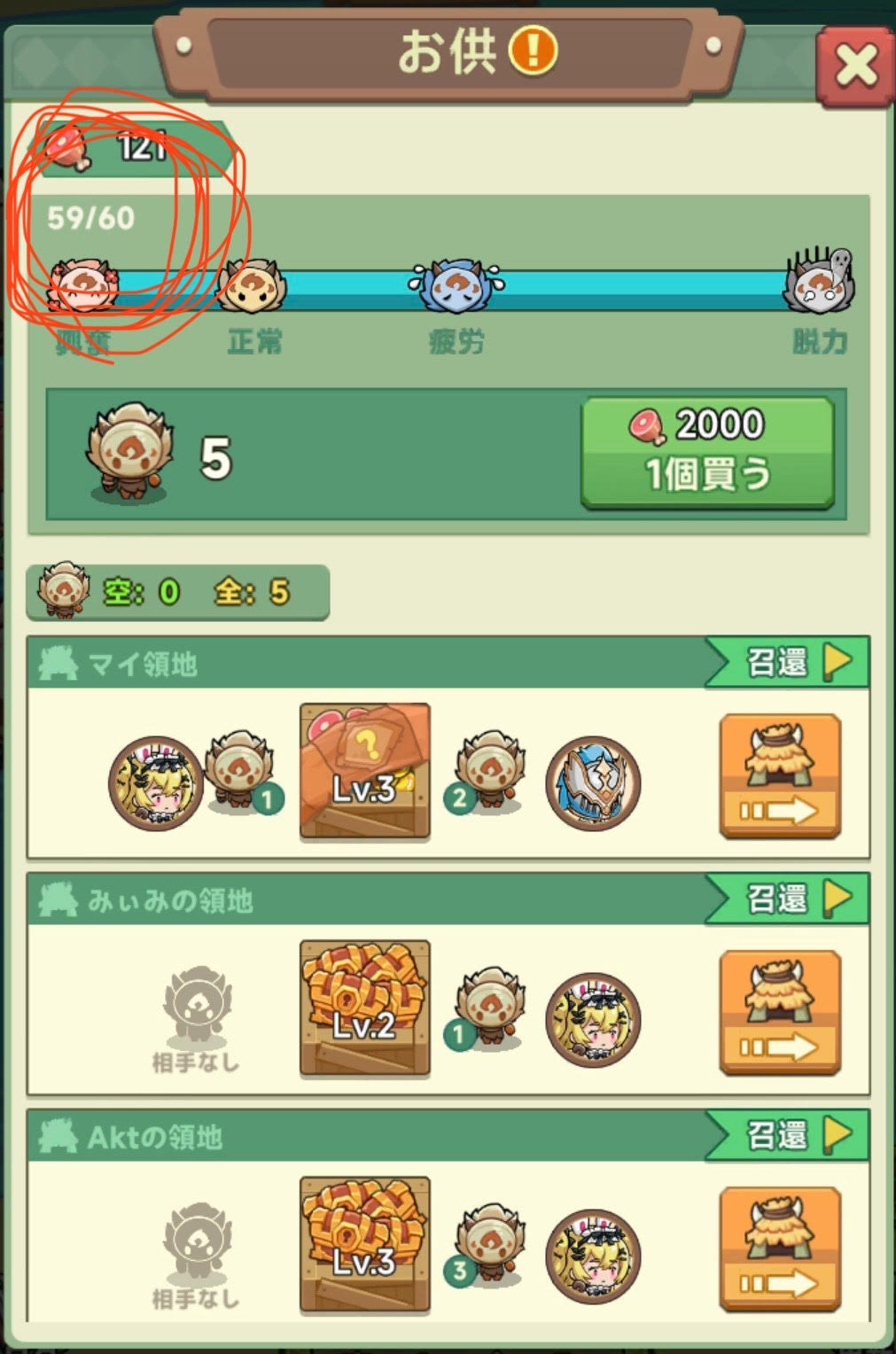Open the info icon next to お供

coord(533,51)
